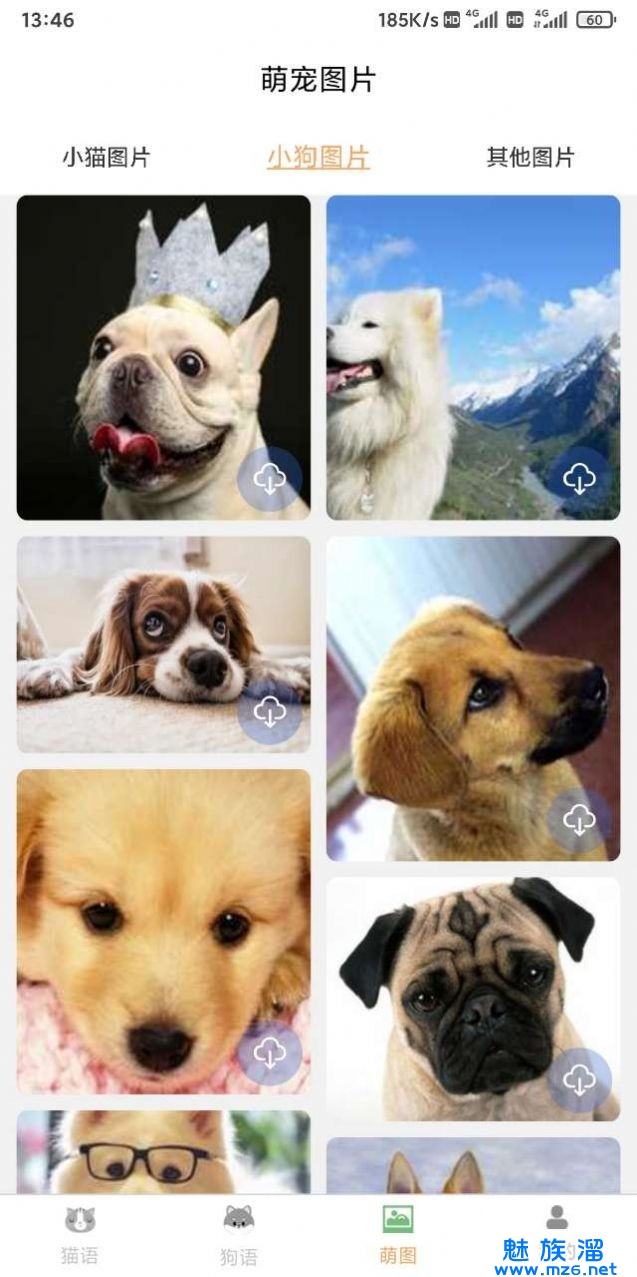Download the pug picture
This screenshot has width=637, height=1277.
(579, 1080)
